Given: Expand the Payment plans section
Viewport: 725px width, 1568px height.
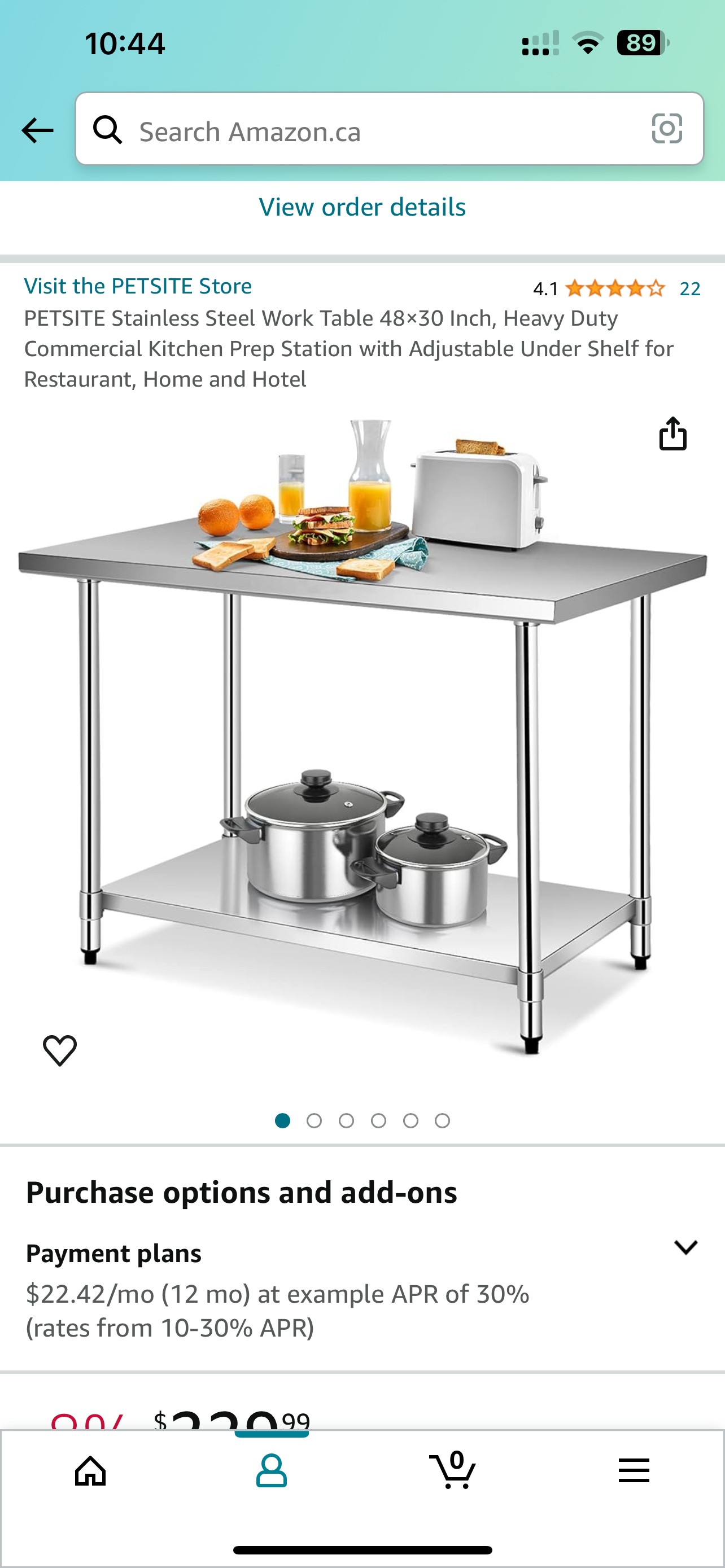Looking at the screenshot, I should [685, 1247].
